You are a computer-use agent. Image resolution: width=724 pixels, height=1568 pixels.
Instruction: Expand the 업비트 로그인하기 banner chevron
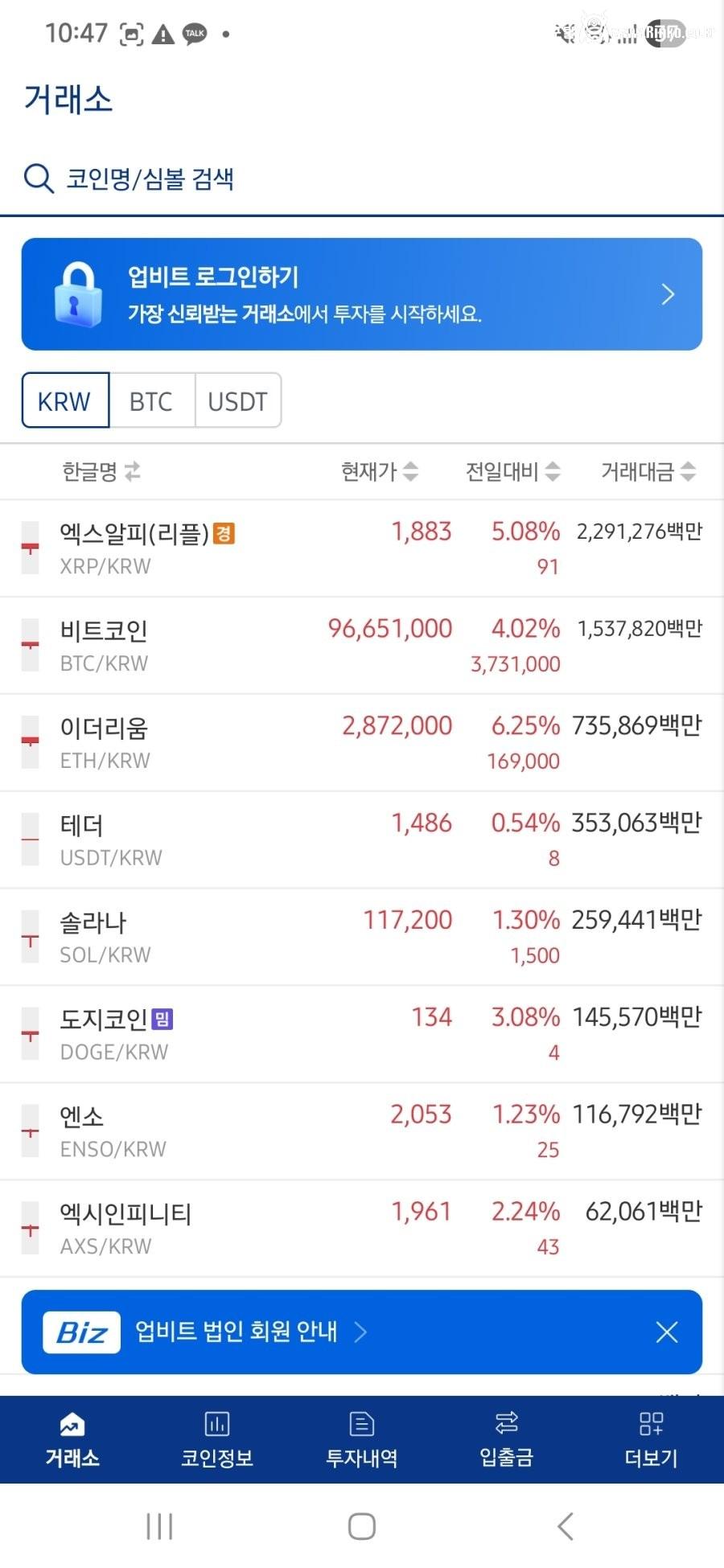(x=667, y=294)
